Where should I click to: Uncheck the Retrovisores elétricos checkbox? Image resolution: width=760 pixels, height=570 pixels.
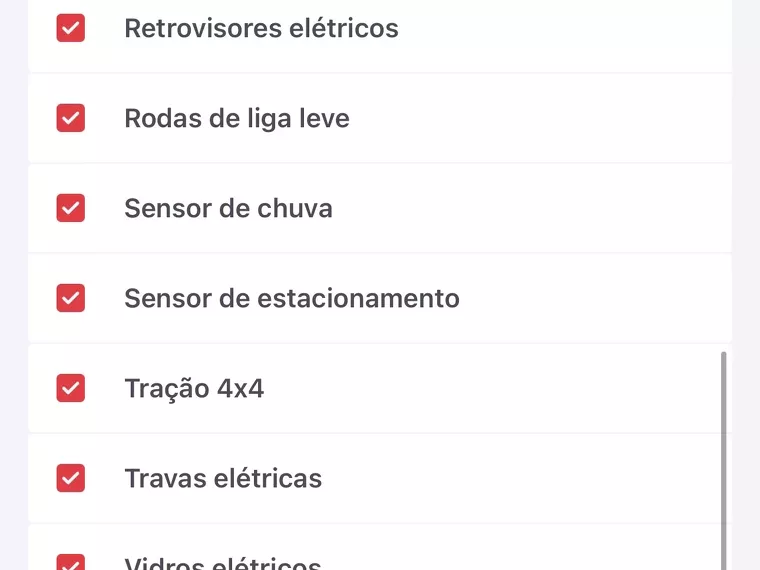70,28
